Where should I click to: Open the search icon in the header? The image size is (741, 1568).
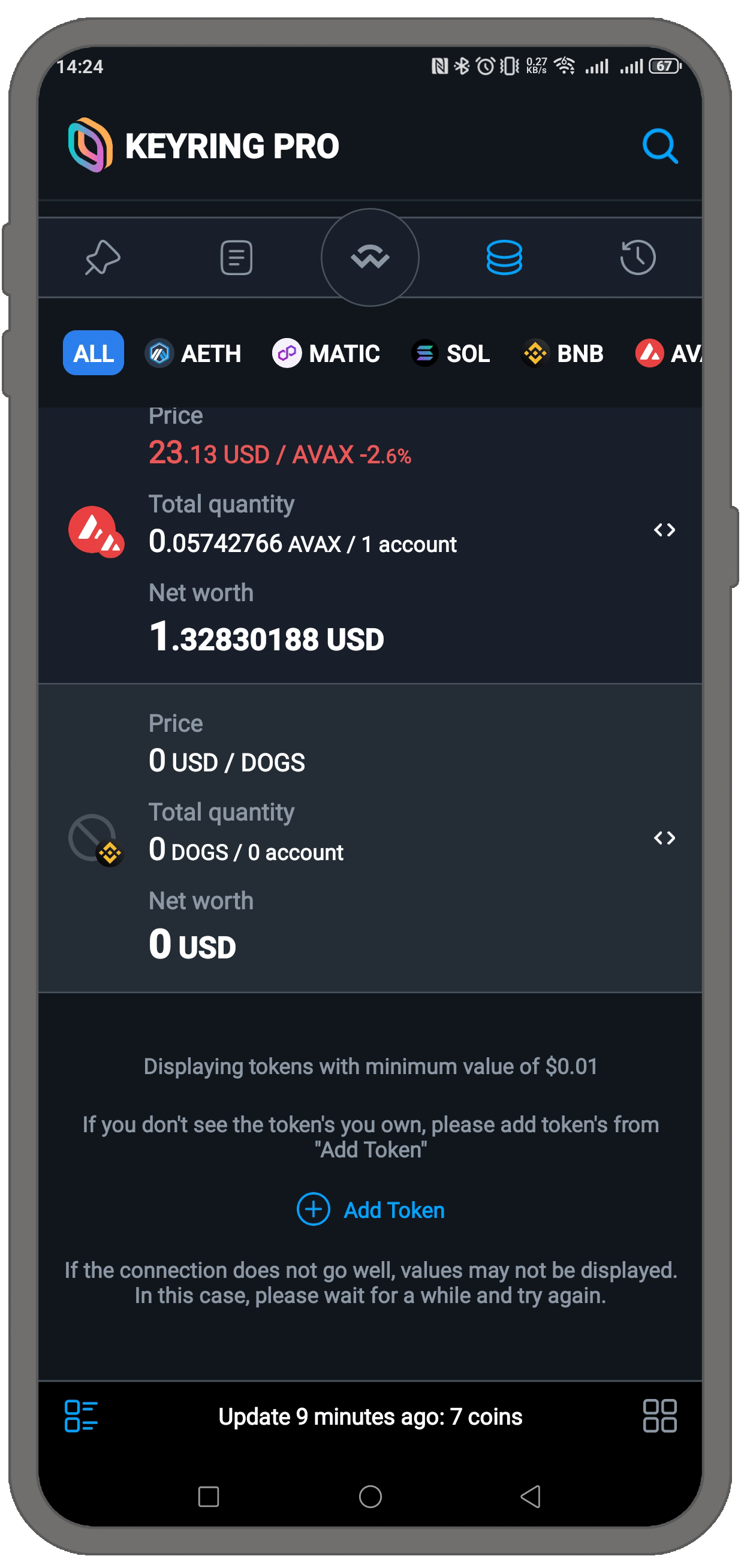coord(659,146)
